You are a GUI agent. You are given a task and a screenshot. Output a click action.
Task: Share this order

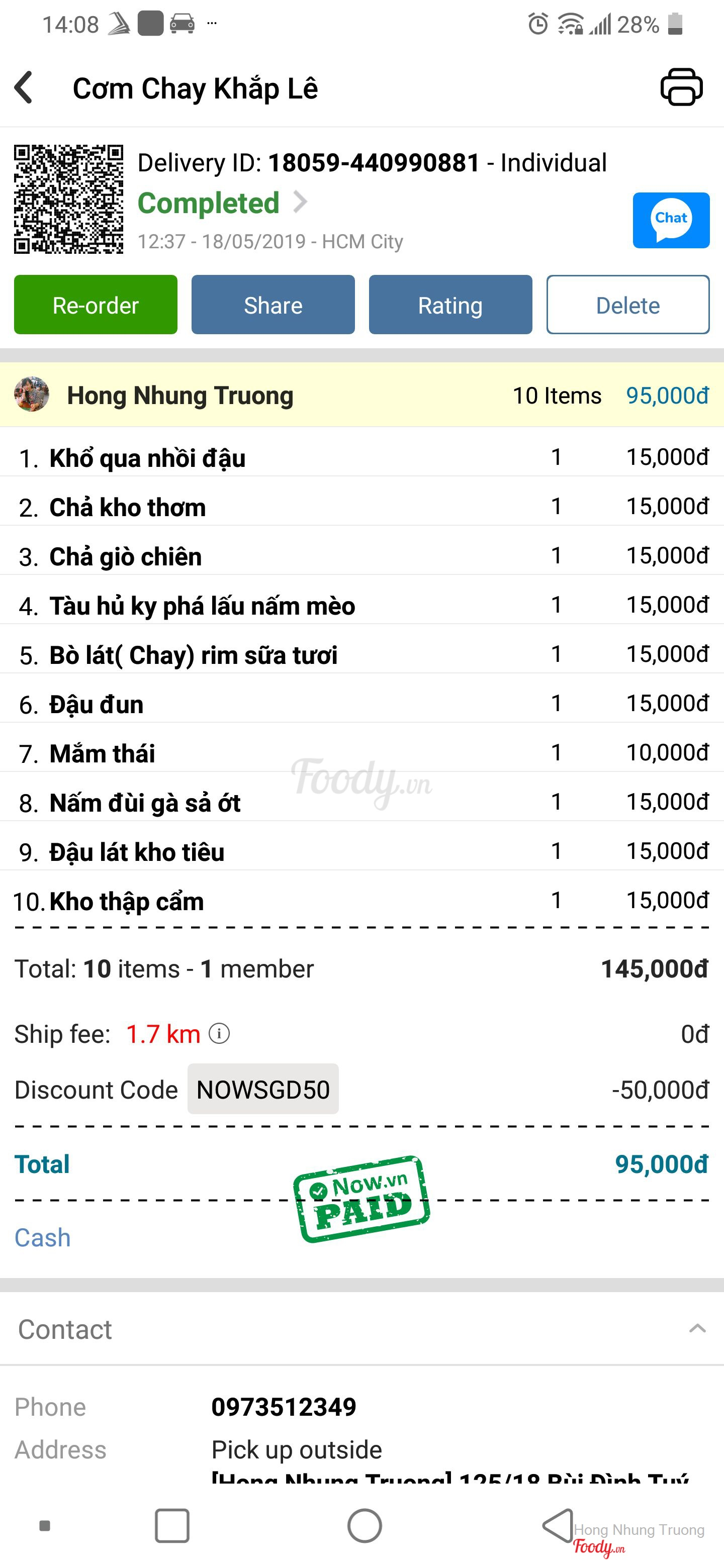pos(273,305)
